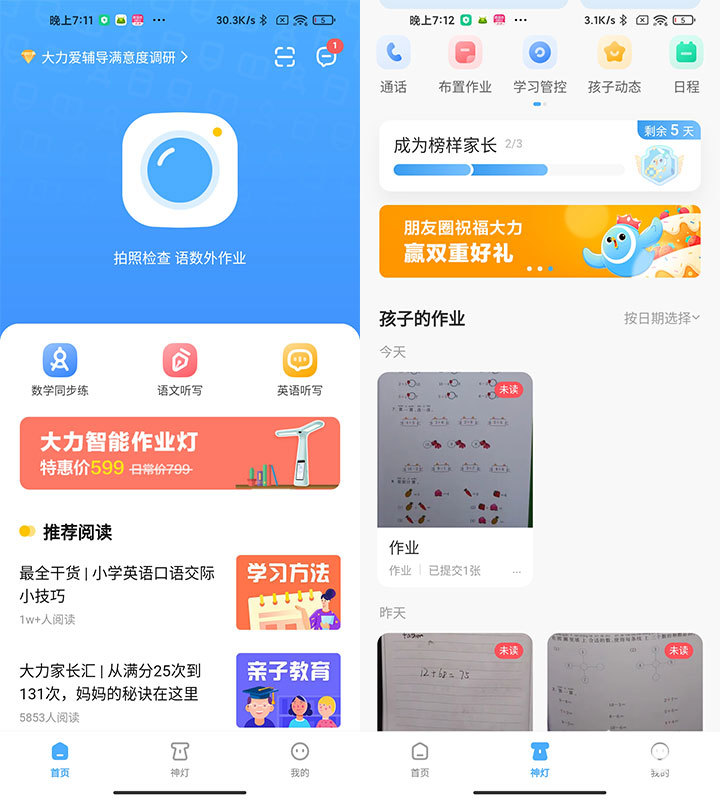Open the 成为榜样家长 progress card
The height and width of the screenshot is (800, 720).
pos(540,156)
